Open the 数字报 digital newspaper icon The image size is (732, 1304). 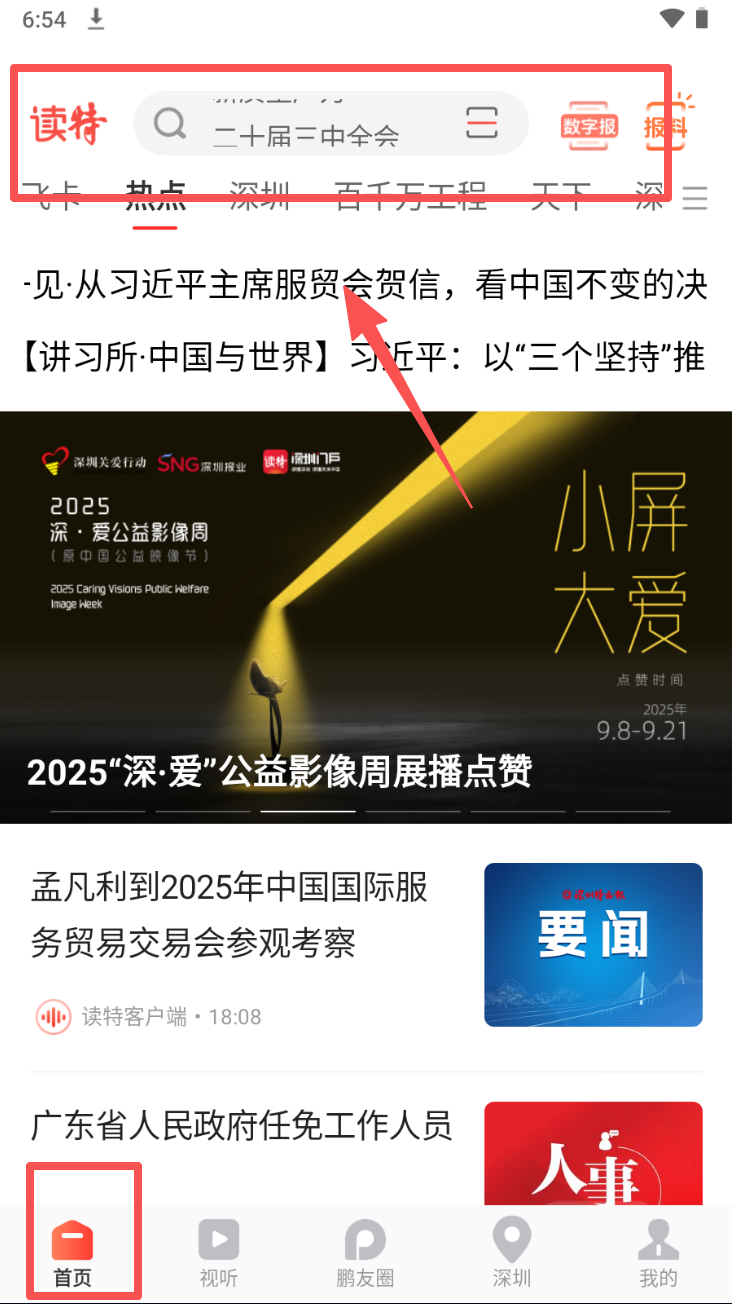pos(589,126)
